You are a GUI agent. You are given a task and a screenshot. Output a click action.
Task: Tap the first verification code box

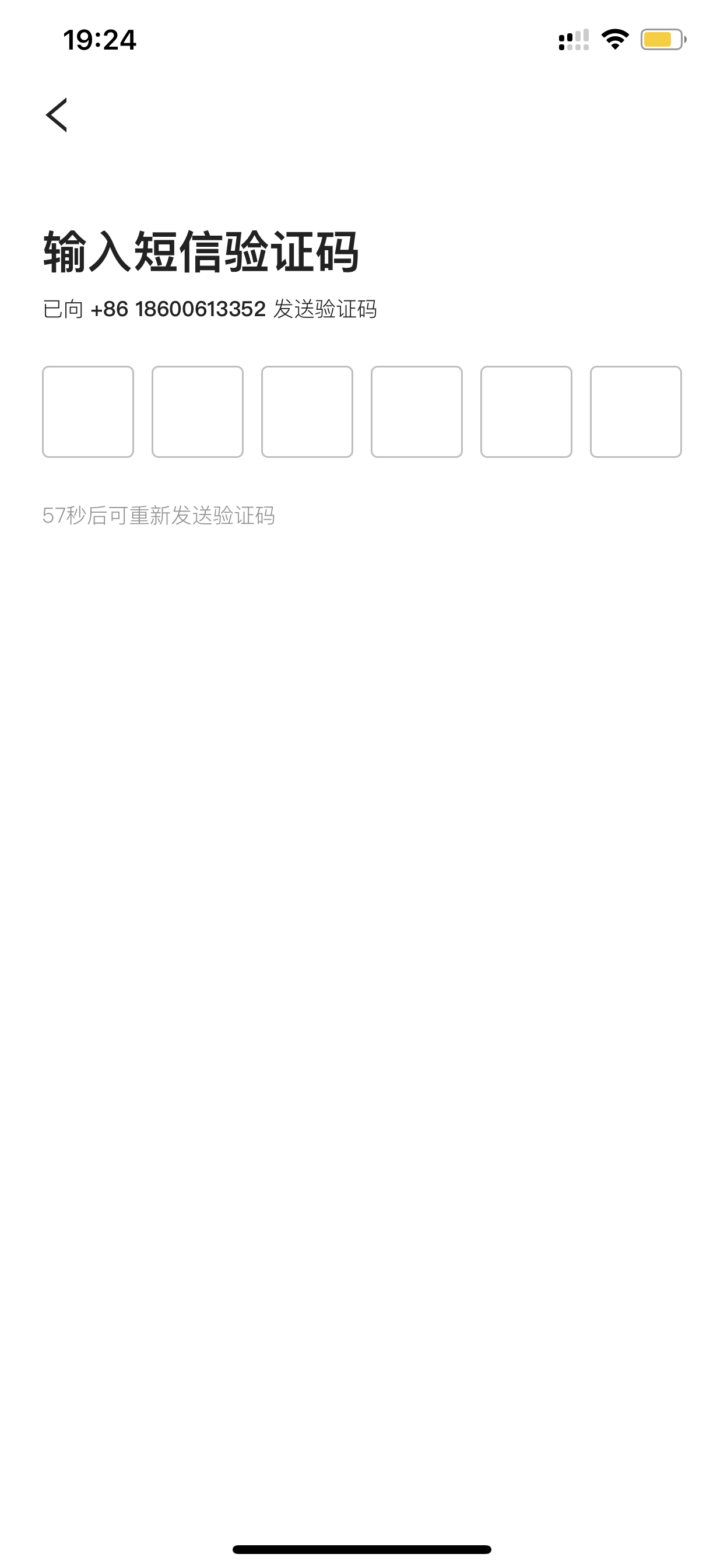click(x=88, y=411)
